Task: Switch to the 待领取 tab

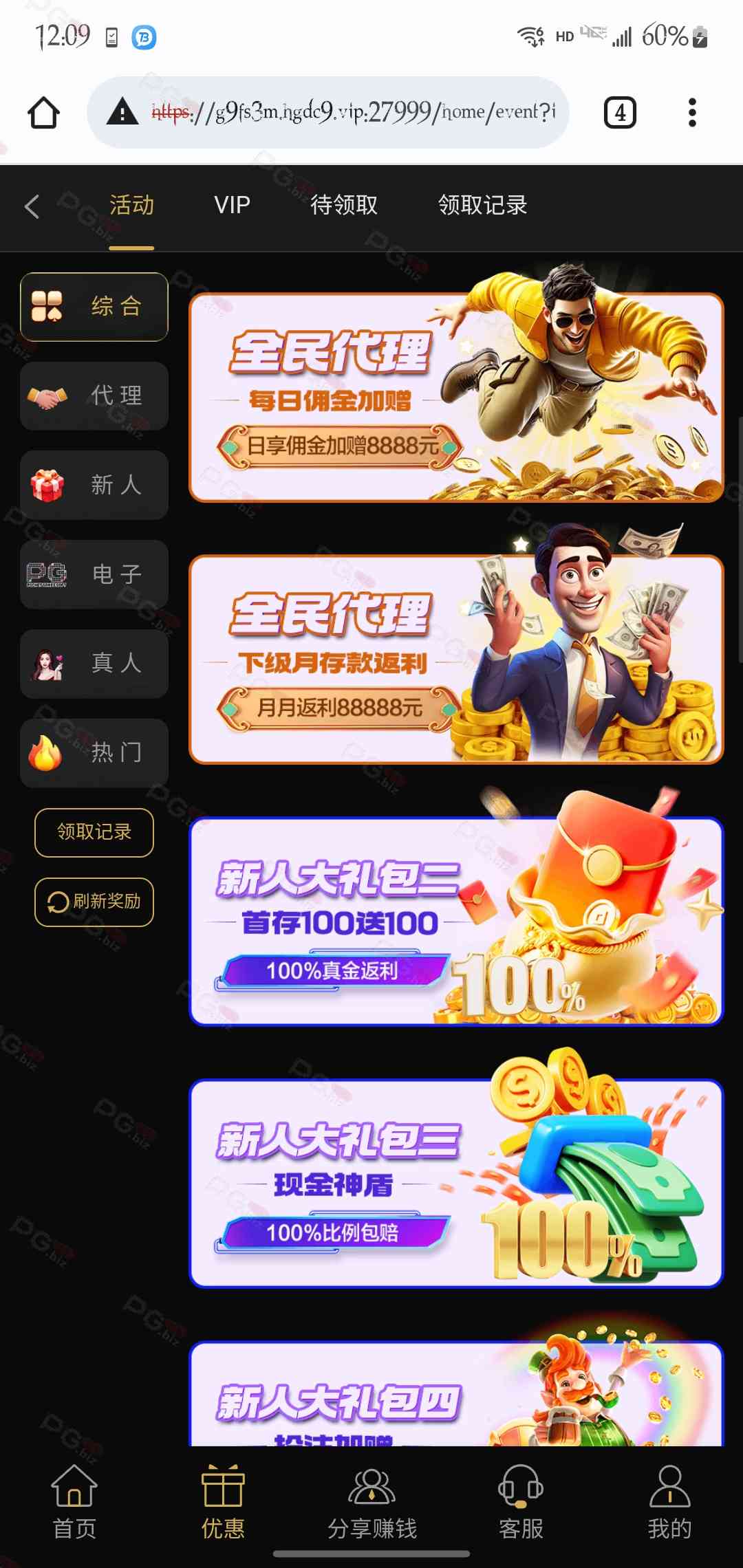Action: pos(344,205)
